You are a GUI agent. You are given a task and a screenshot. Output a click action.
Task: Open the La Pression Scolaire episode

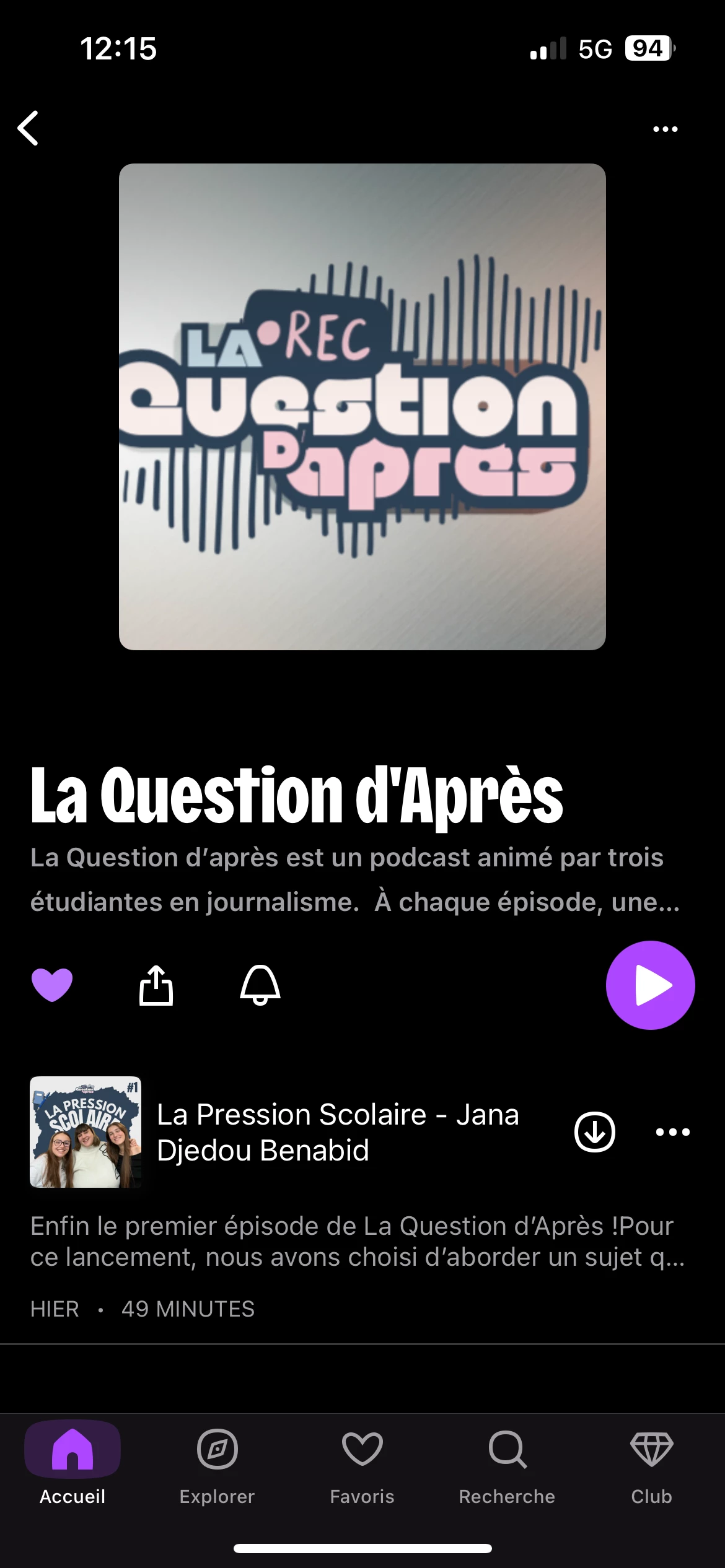(x=338, y=1131)
